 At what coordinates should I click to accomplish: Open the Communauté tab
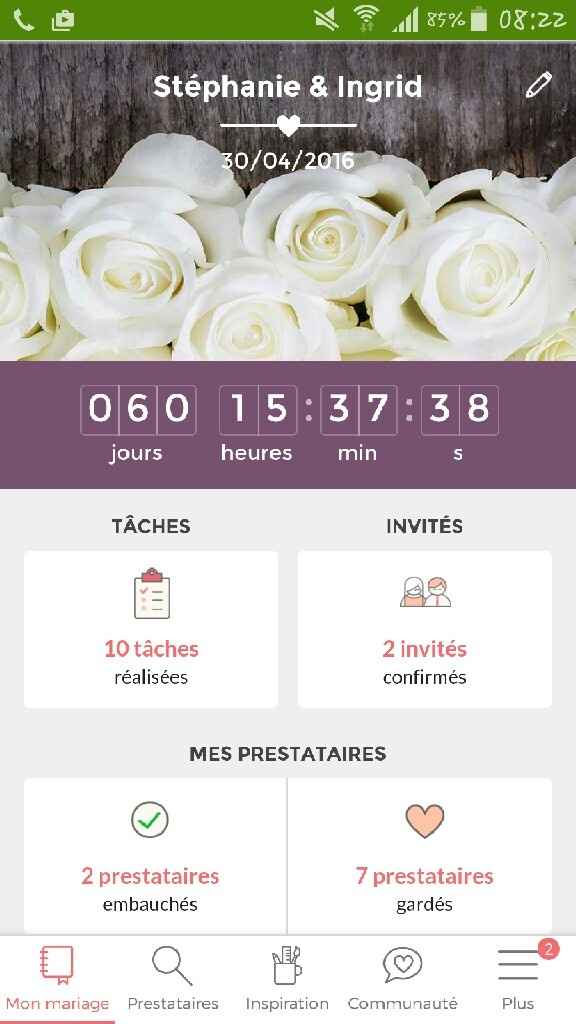pyautogui.click(x=402, y=979)
